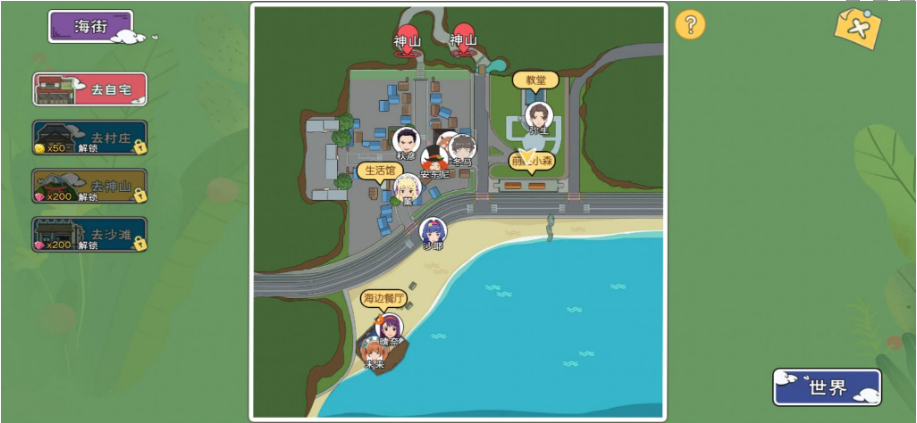
Task: Tap character 安东尼 with the red hat
Action: pos(436,158)
